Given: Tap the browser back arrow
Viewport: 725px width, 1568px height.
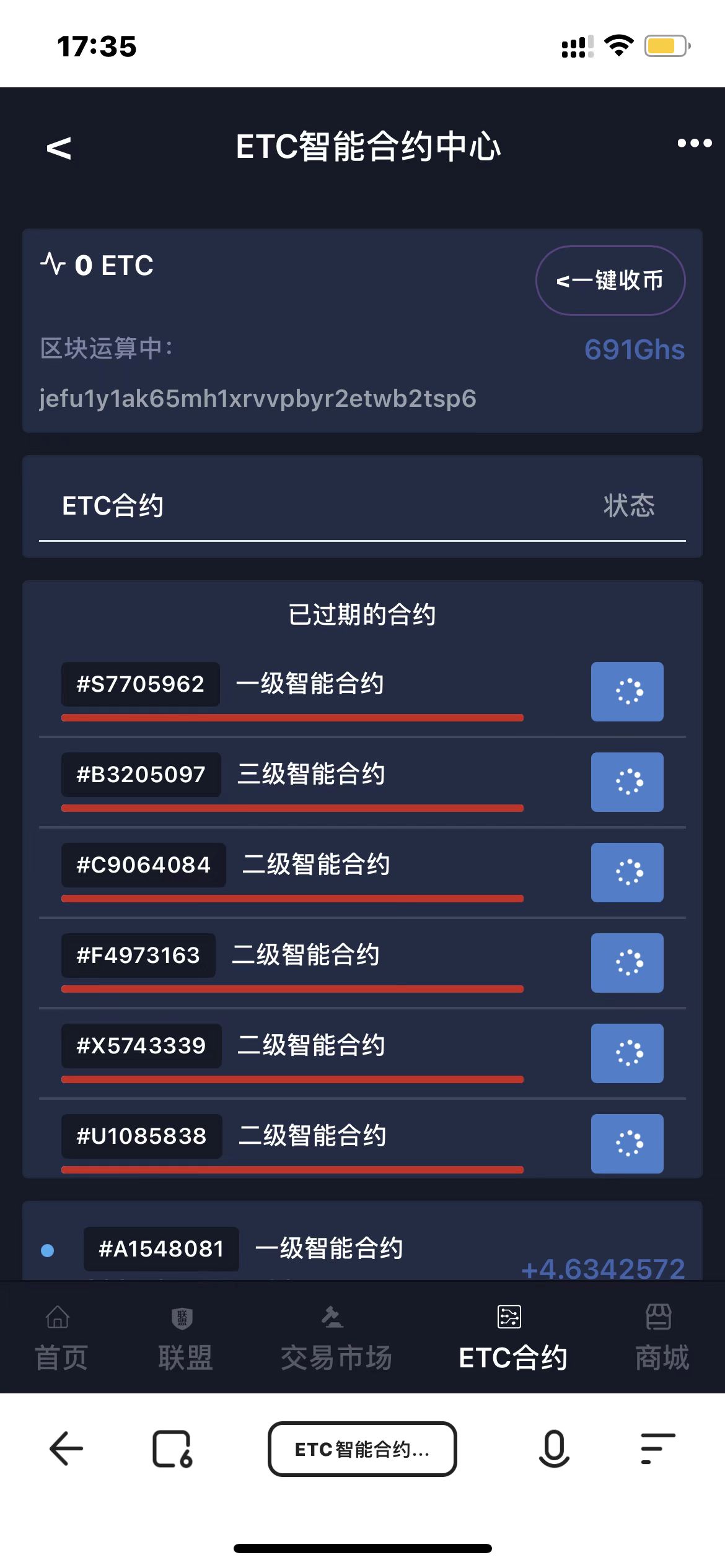Looking at the screenshot, I should (x=66, y=1448).
